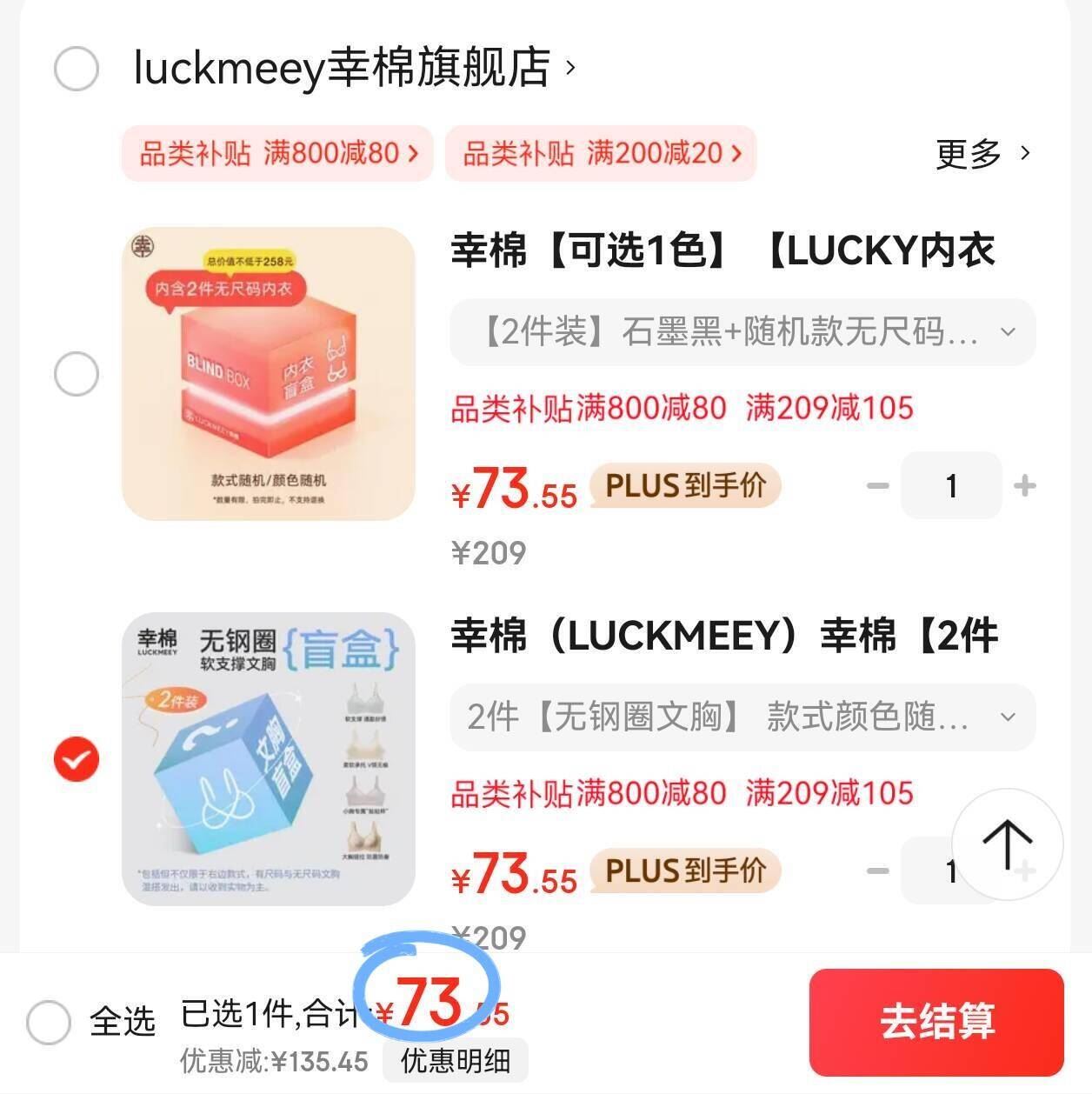Screen dimensions: 1092x1094
Task: Click the PLUS 到手价 badge on the first item
Action: 684,486
